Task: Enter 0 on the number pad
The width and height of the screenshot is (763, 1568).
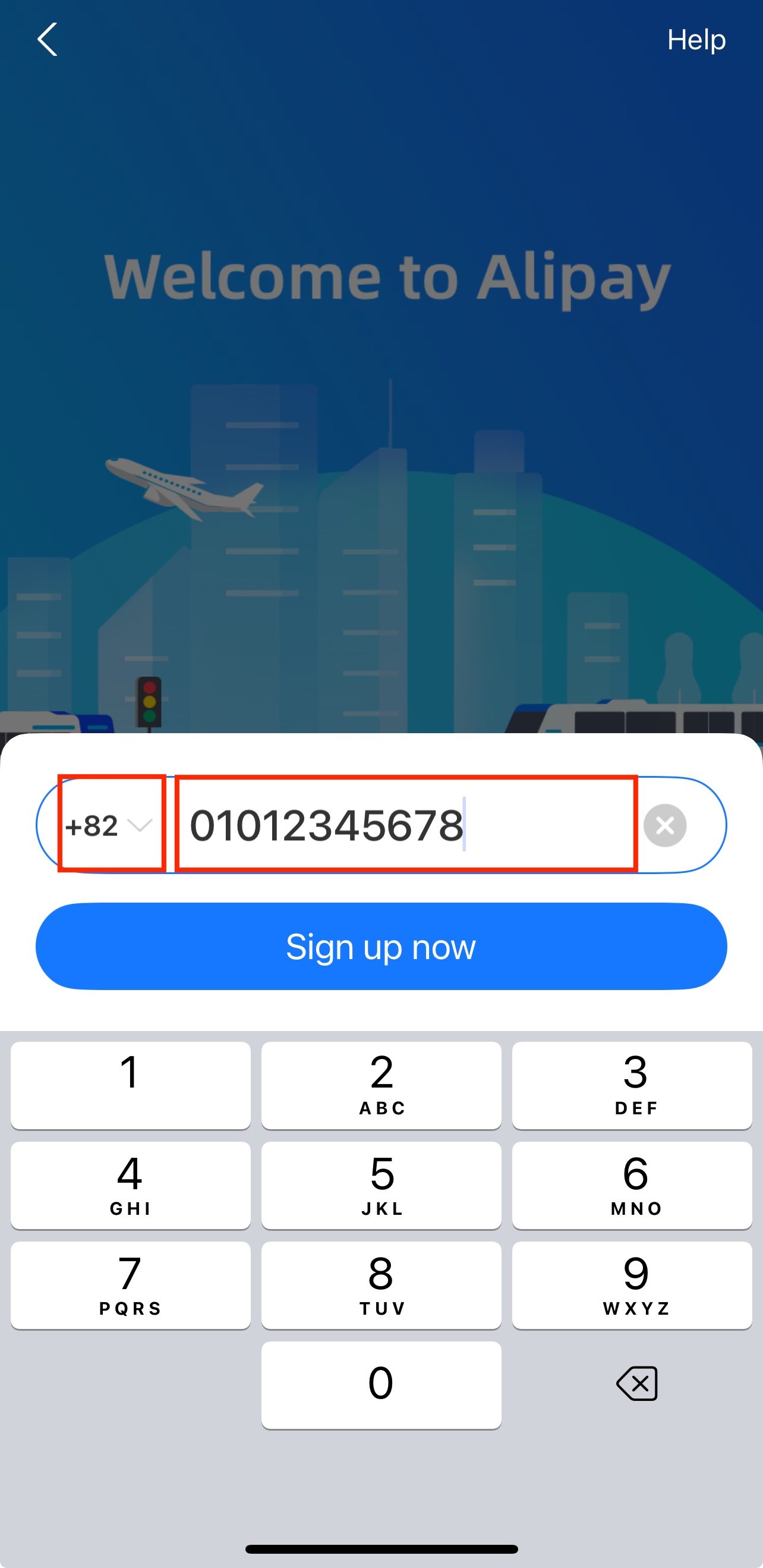Action: point(381,1384)
